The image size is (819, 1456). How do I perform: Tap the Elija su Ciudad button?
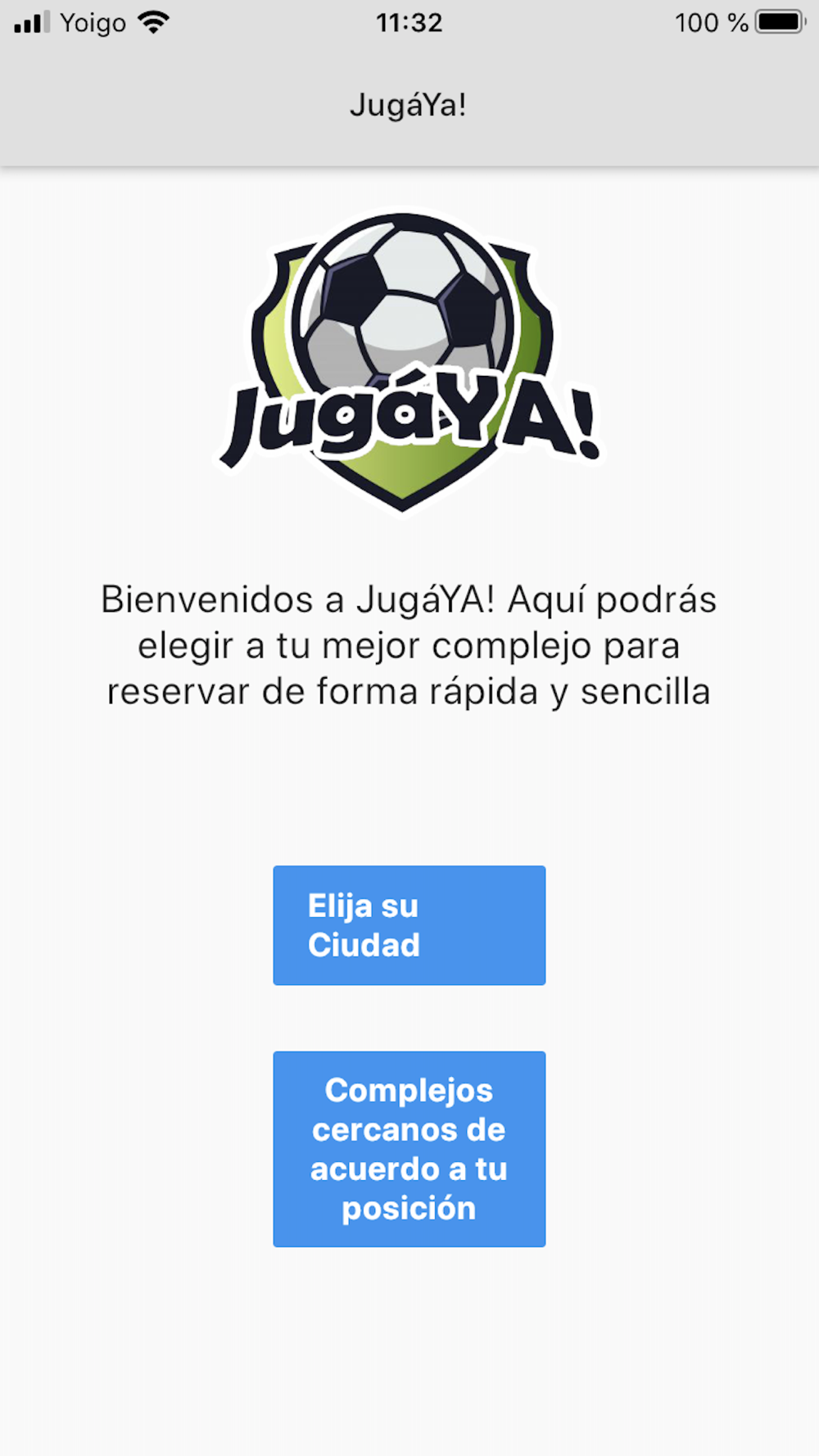pos(409,925)
